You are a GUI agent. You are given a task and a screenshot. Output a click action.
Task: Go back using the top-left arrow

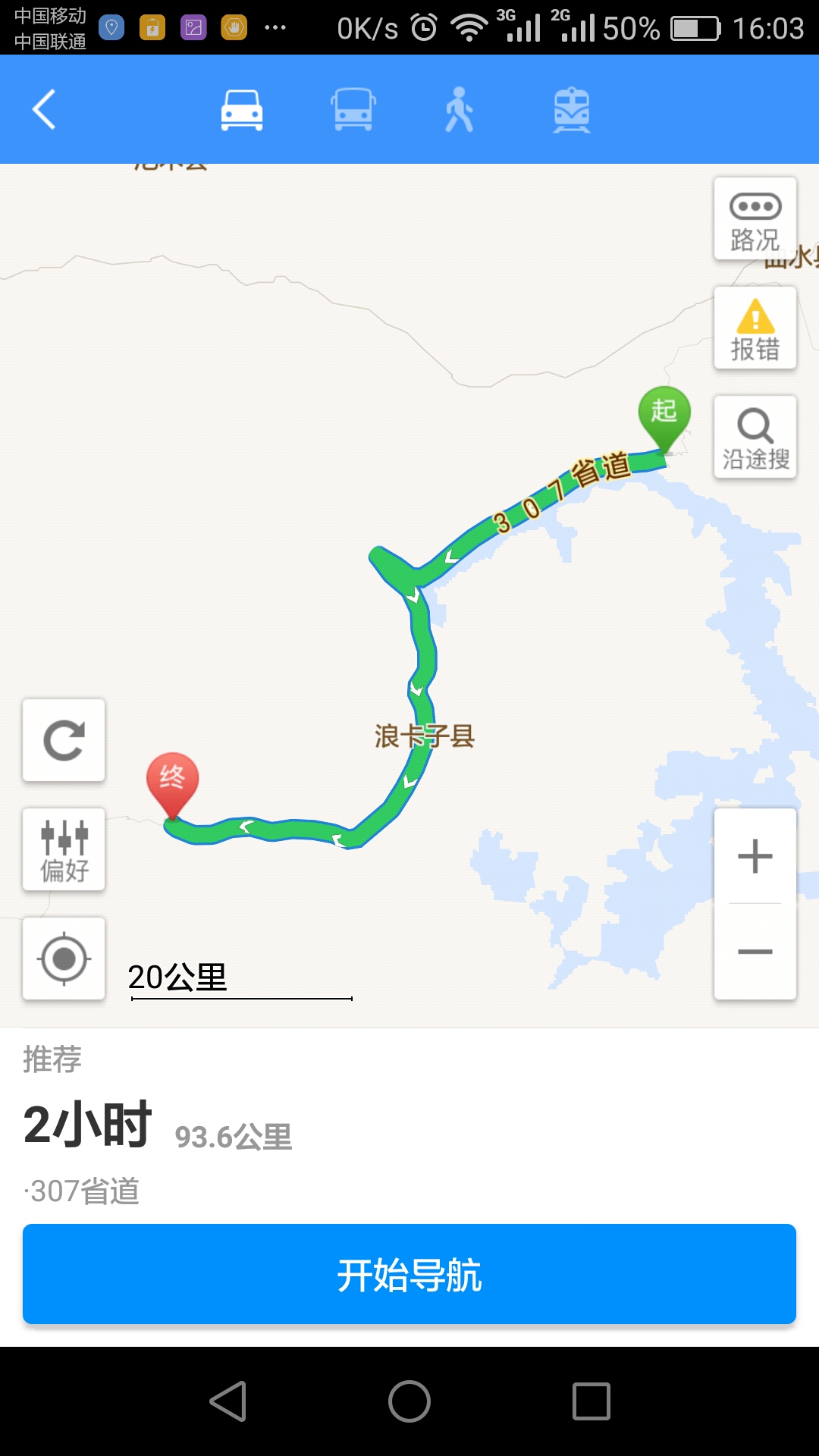pos(44,109)
